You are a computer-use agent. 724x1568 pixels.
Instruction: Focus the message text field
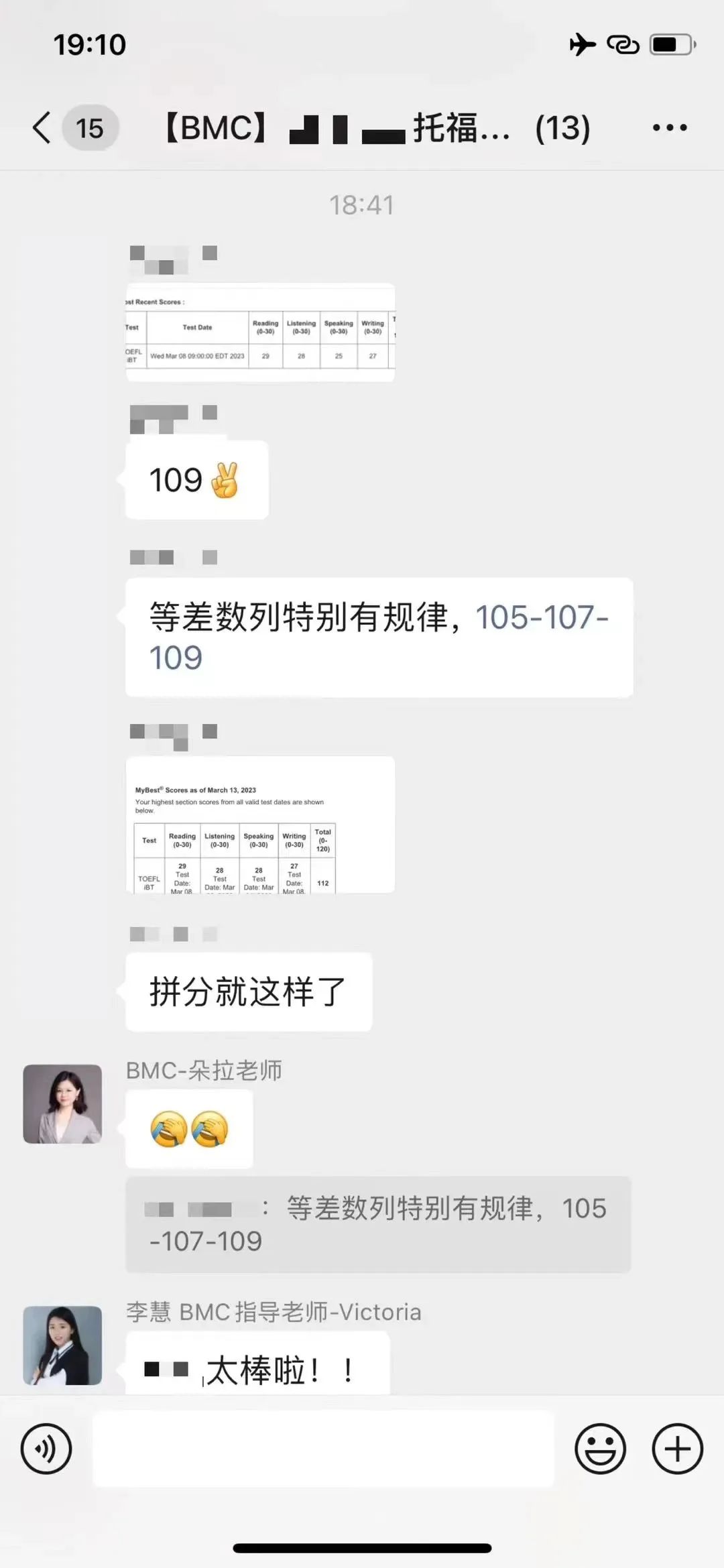click(x=323, y=1449)
